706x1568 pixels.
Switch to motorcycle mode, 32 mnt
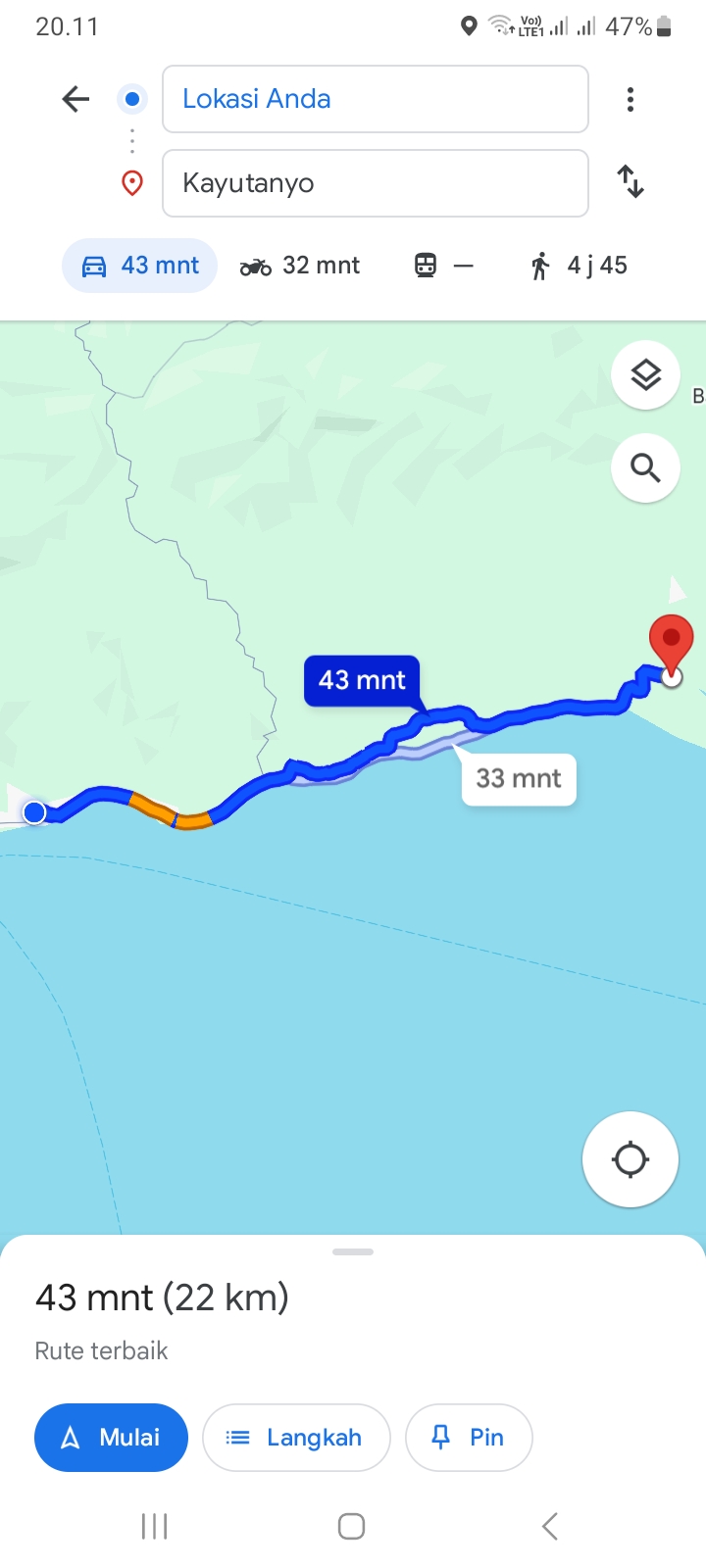click(x=300, y=266)
